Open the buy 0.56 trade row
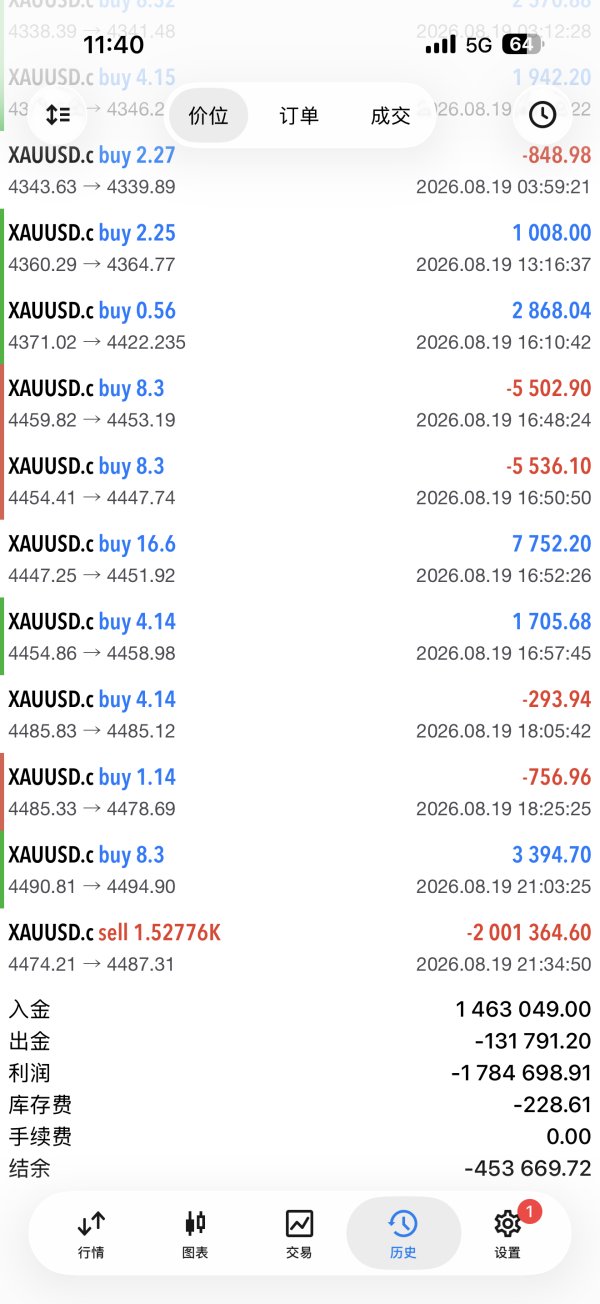 point(300,325)
